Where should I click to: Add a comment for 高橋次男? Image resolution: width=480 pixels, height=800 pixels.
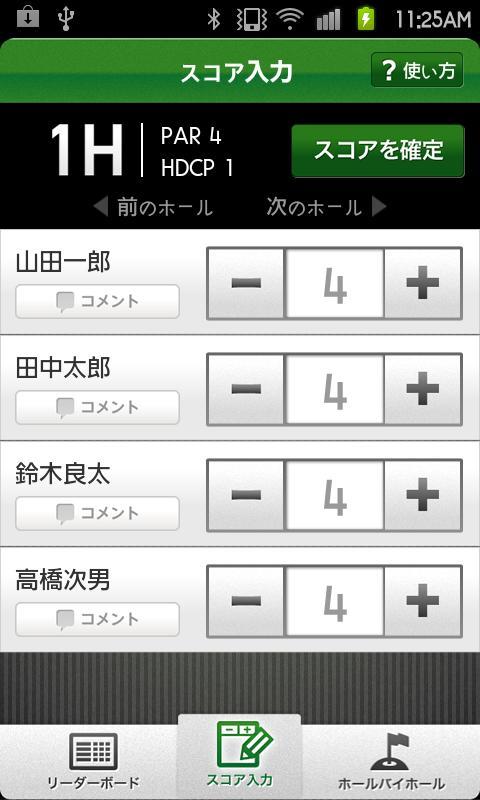tap(97, 619)
